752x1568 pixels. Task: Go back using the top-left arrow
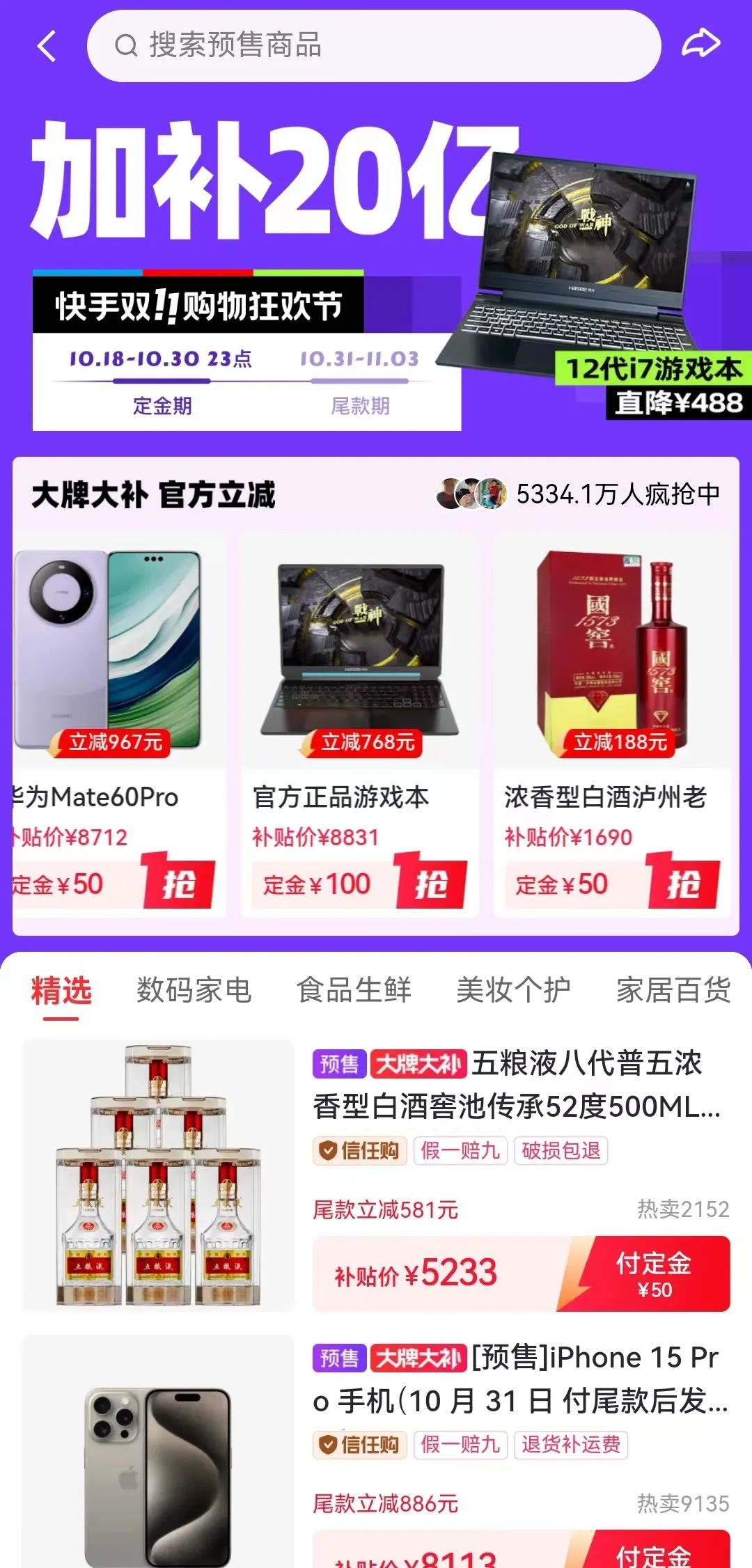(x=46, y=46)
